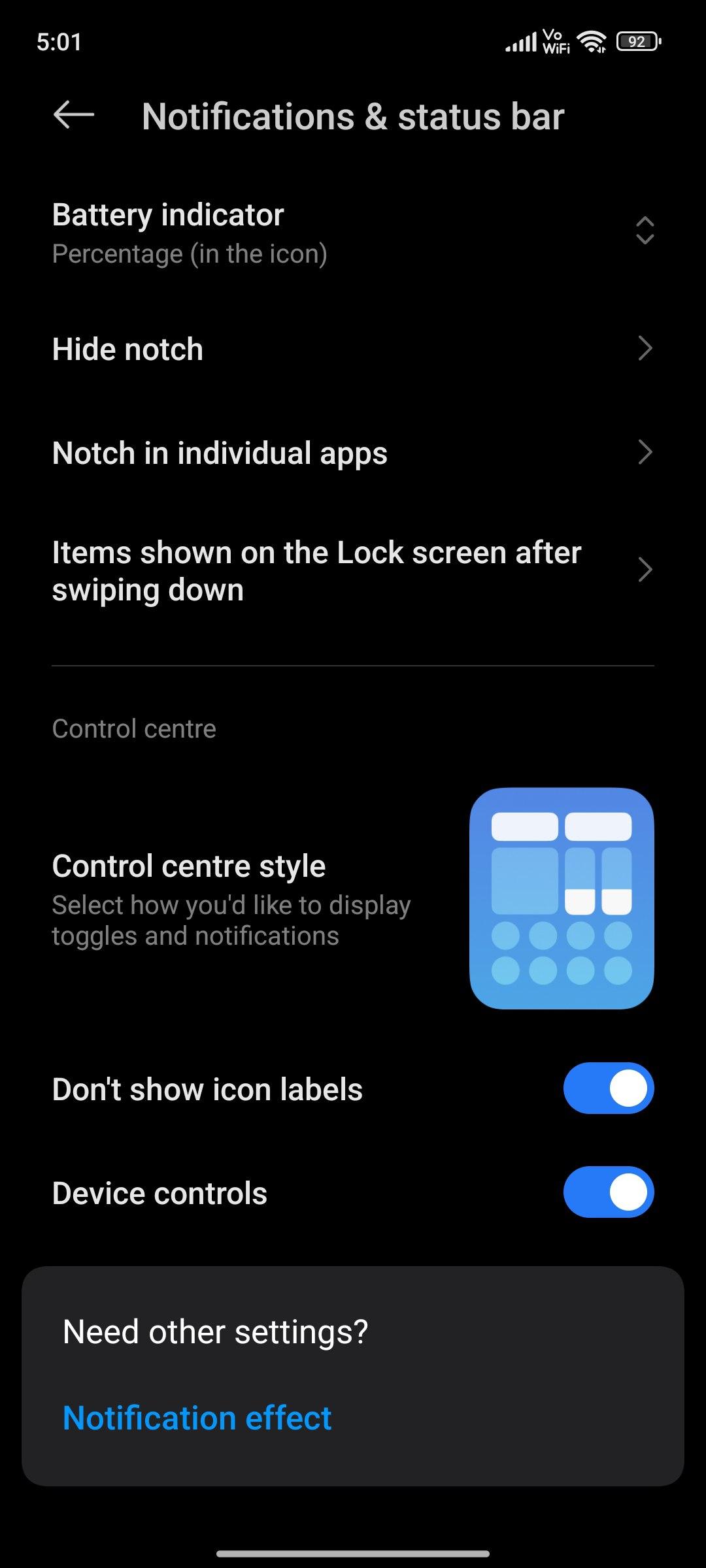Image resolution: width=706 pixels, height=1568 pixels.
Task: Go back using the arrow icon
Action: [73, 116]
